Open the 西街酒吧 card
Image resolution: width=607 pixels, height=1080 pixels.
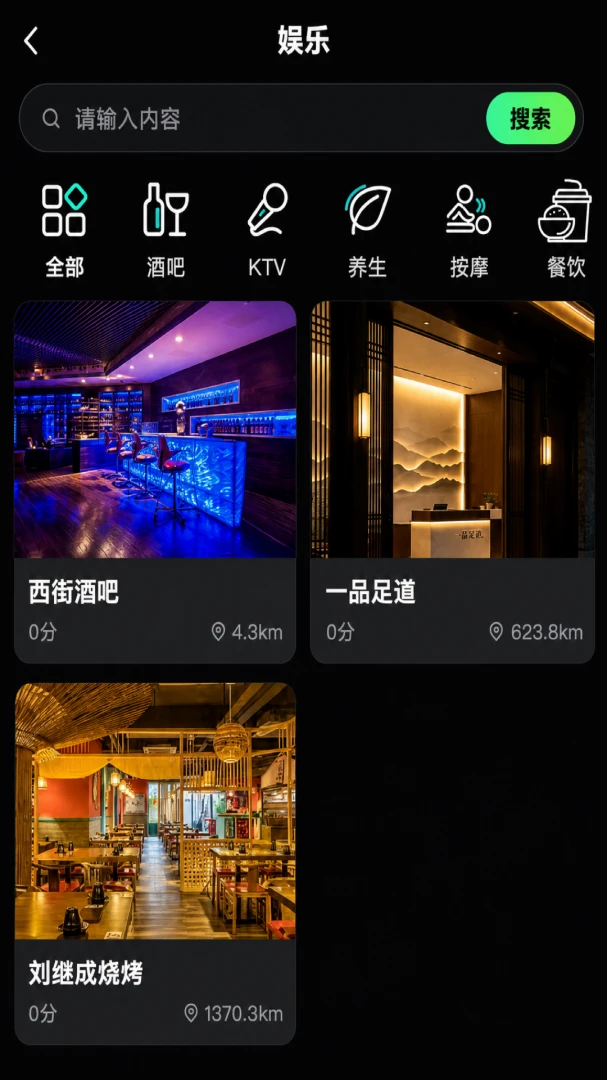tap(155, 481)
